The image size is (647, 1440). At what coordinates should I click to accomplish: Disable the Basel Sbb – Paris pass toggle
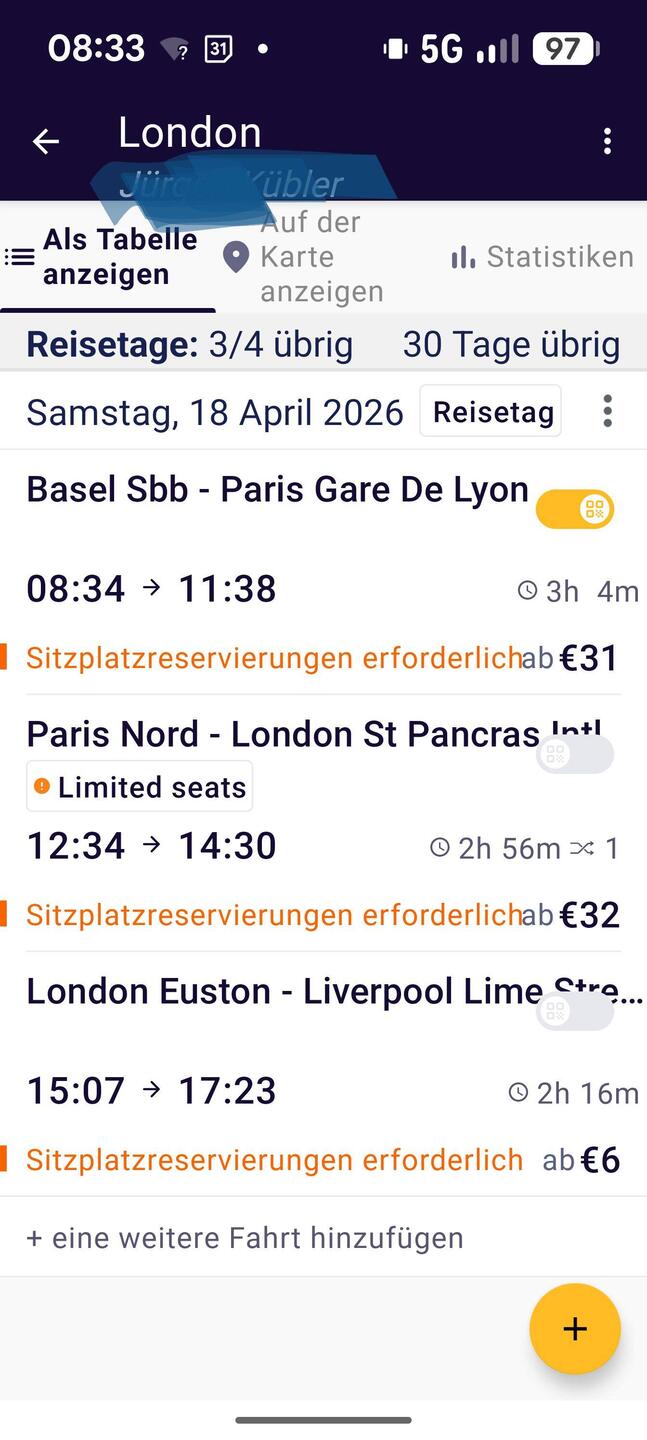point(575,509)
